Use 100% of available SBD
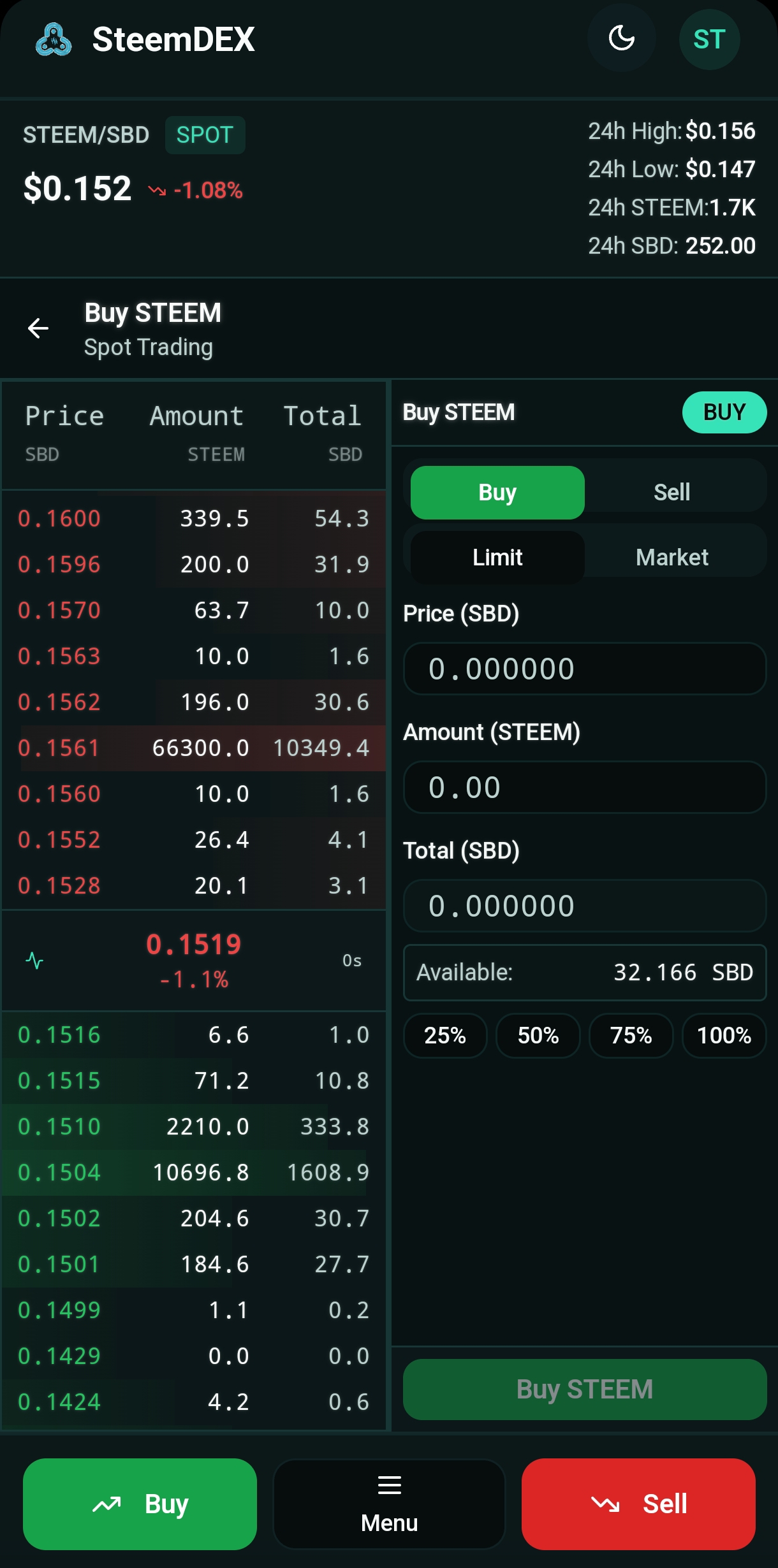 (724, 1036)
